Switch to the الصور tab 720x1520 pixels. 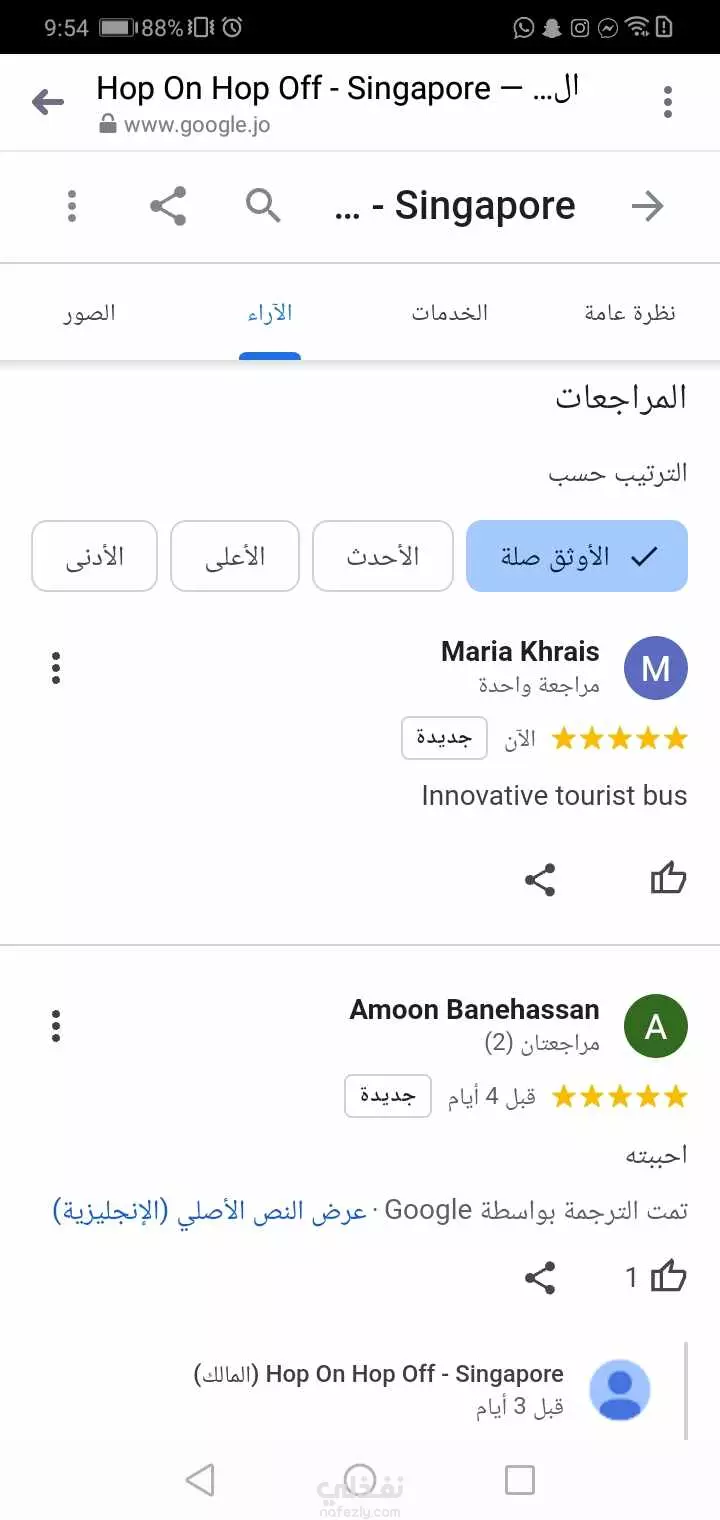coord(89,313)
